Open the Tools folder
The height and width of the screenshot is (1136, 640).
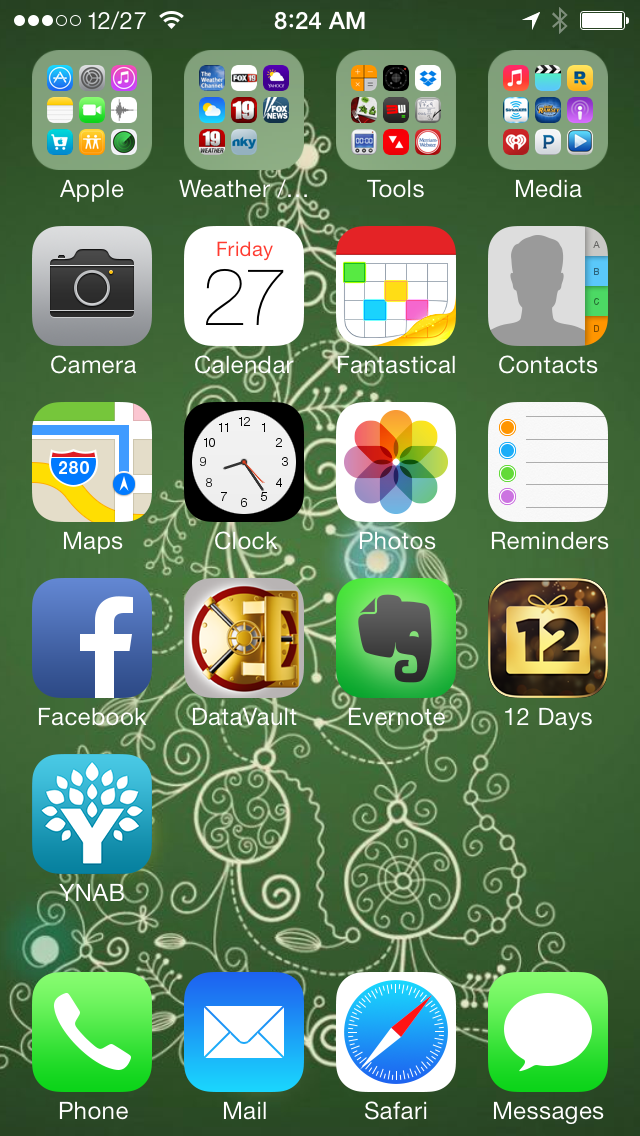396,110
